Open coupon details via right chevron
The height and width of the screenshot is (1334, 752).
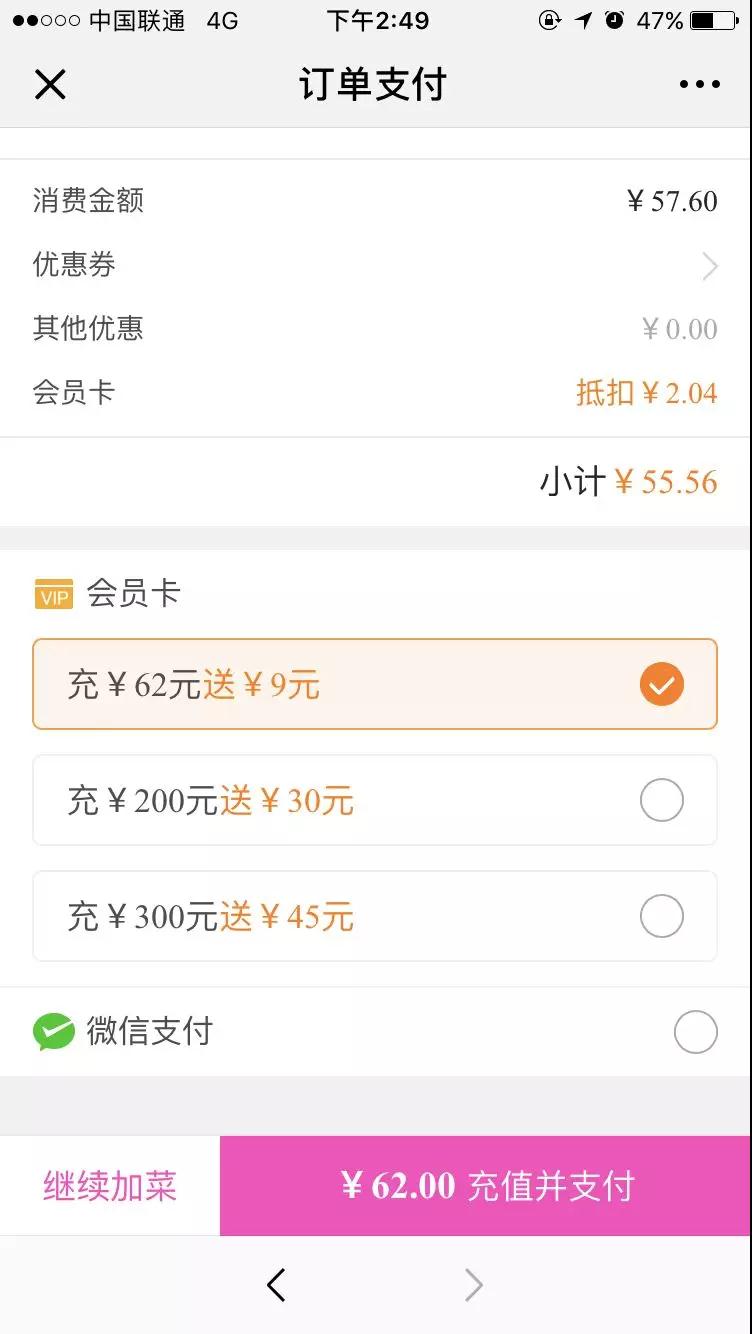(x=709, y=265)
